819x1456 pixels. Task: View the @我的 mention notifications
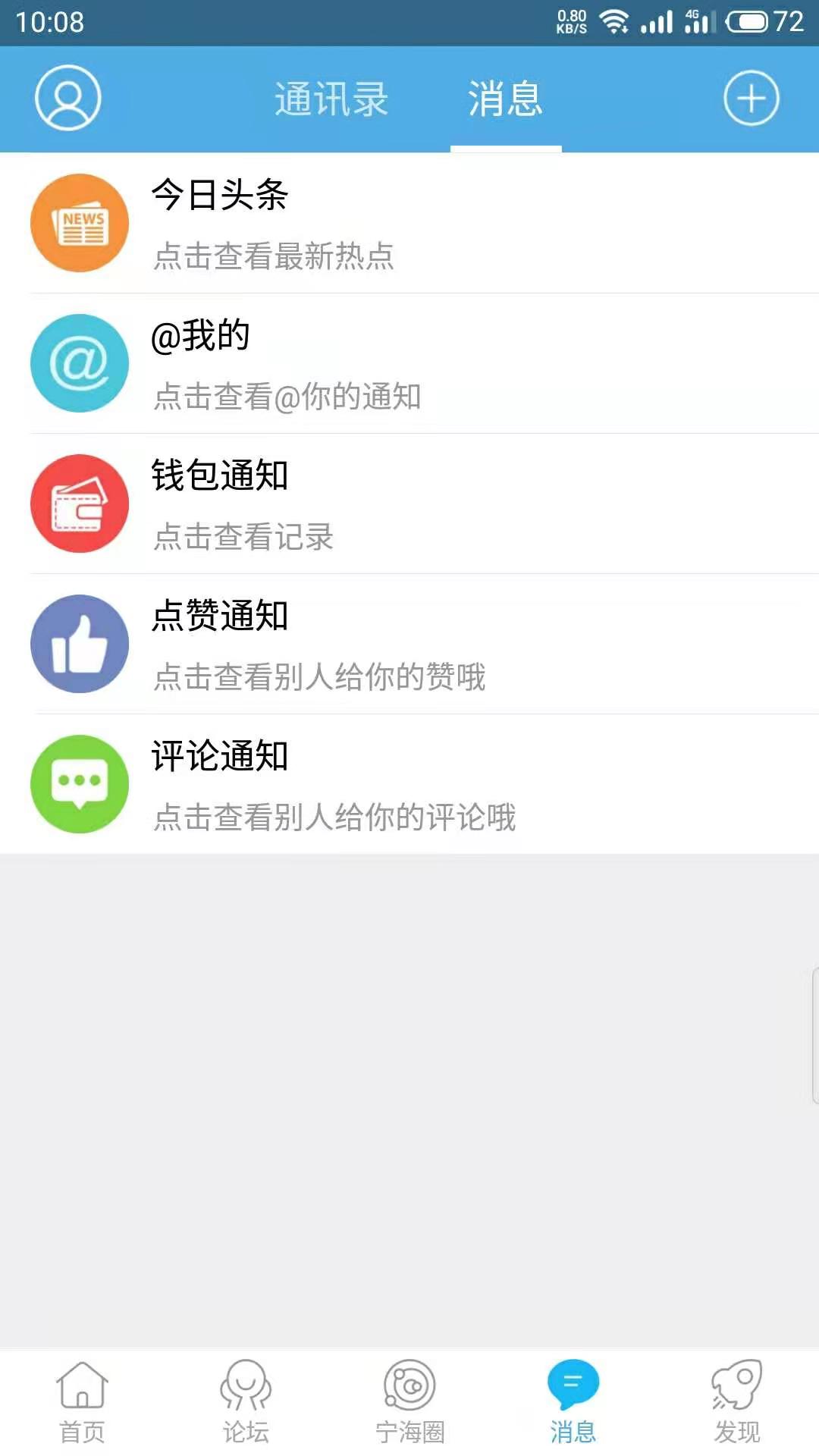(409, 363)
